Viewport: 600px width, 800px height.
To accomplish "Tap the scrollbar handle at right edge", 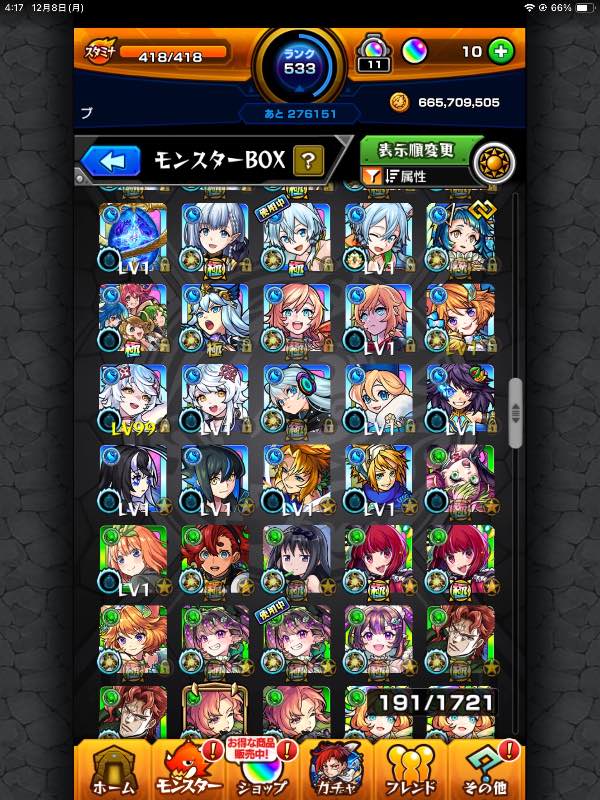I will point(515,413).
